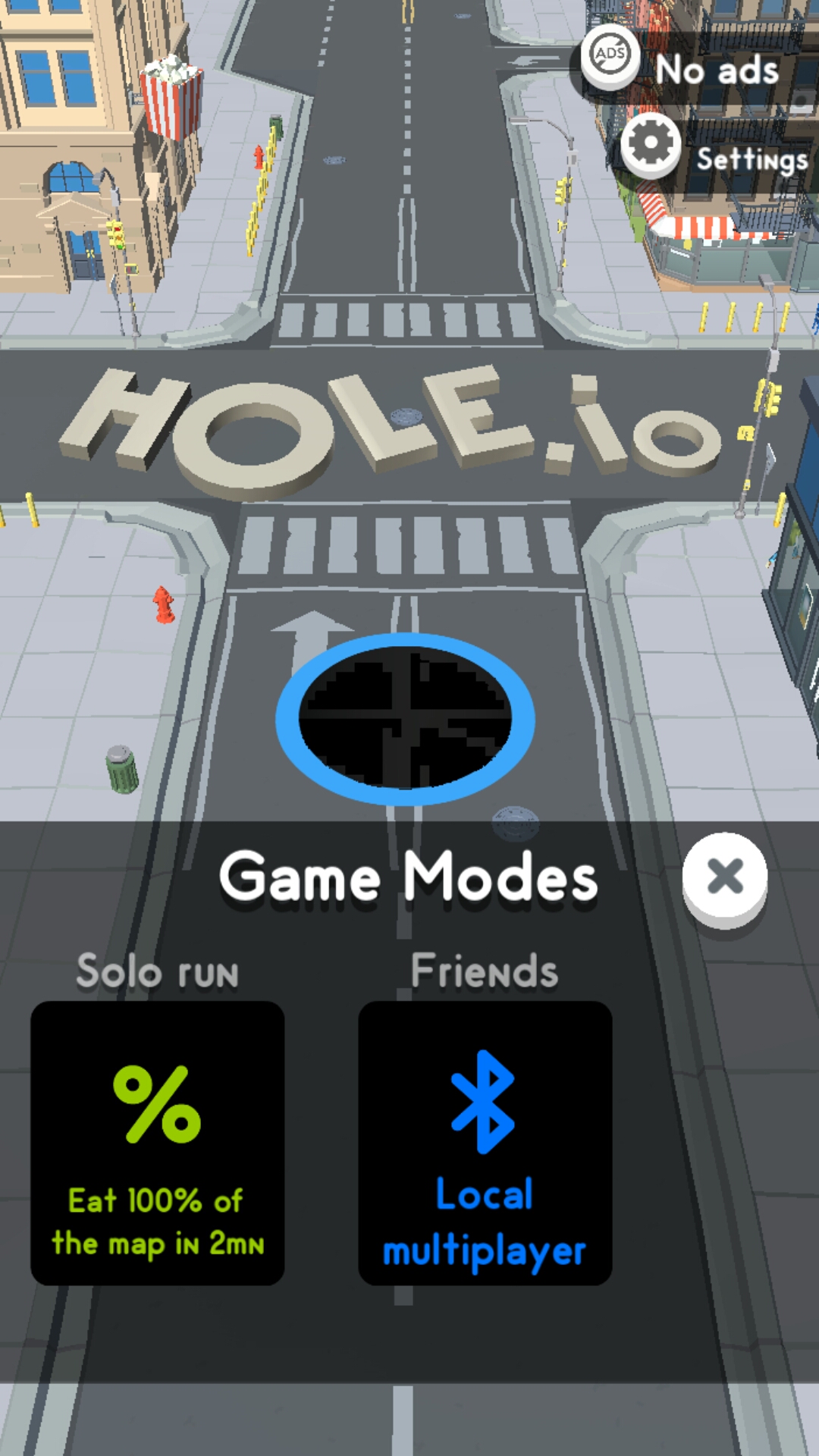Start the Solo run 100% map mode

click(158, 1142)
